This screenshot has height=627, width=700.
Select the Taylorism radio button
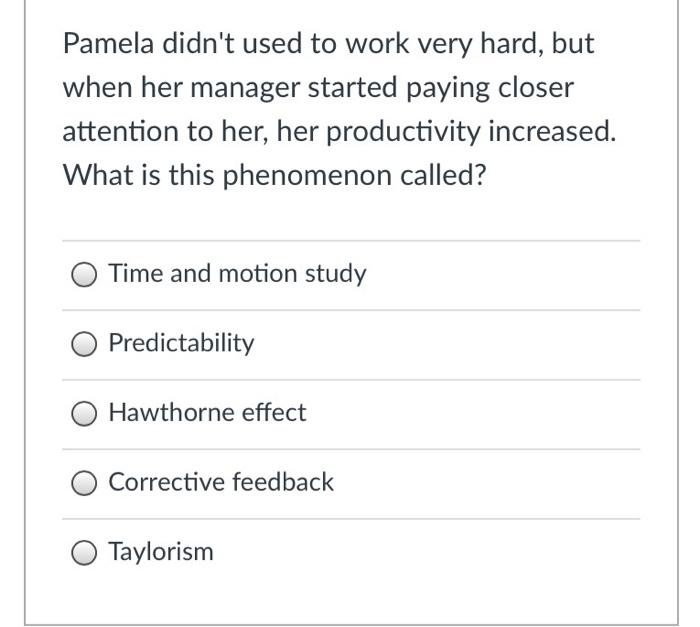pyautogui.click(x=85, y=552)
